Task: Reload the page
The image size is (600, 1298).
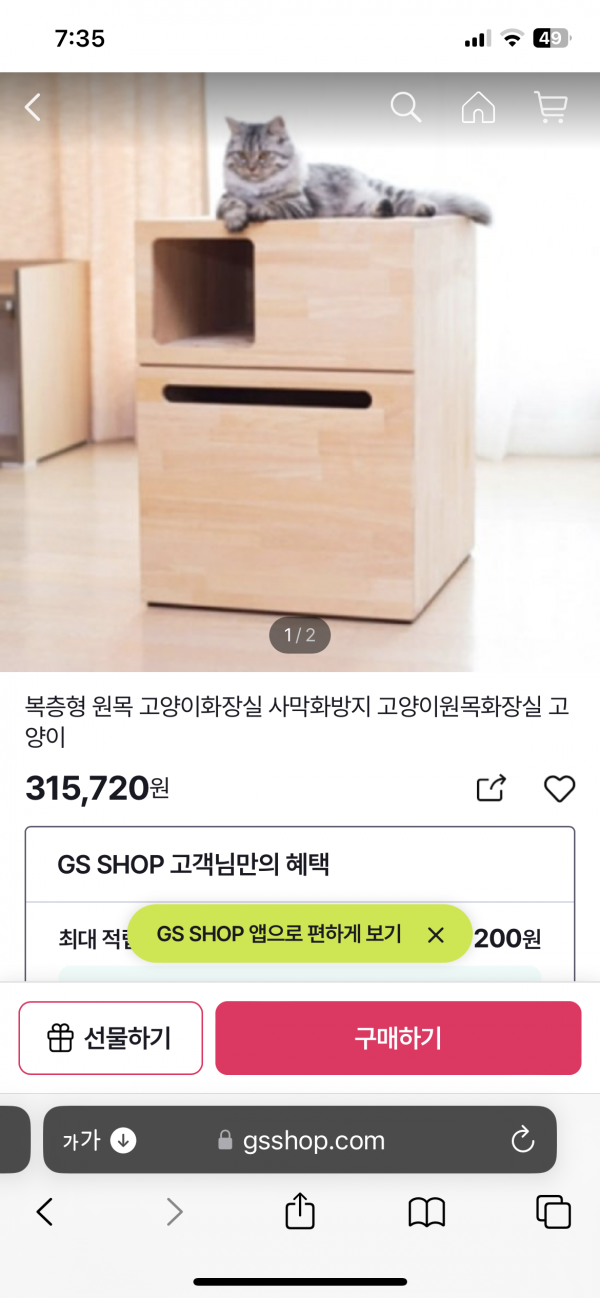Action: click(522, 1140)
